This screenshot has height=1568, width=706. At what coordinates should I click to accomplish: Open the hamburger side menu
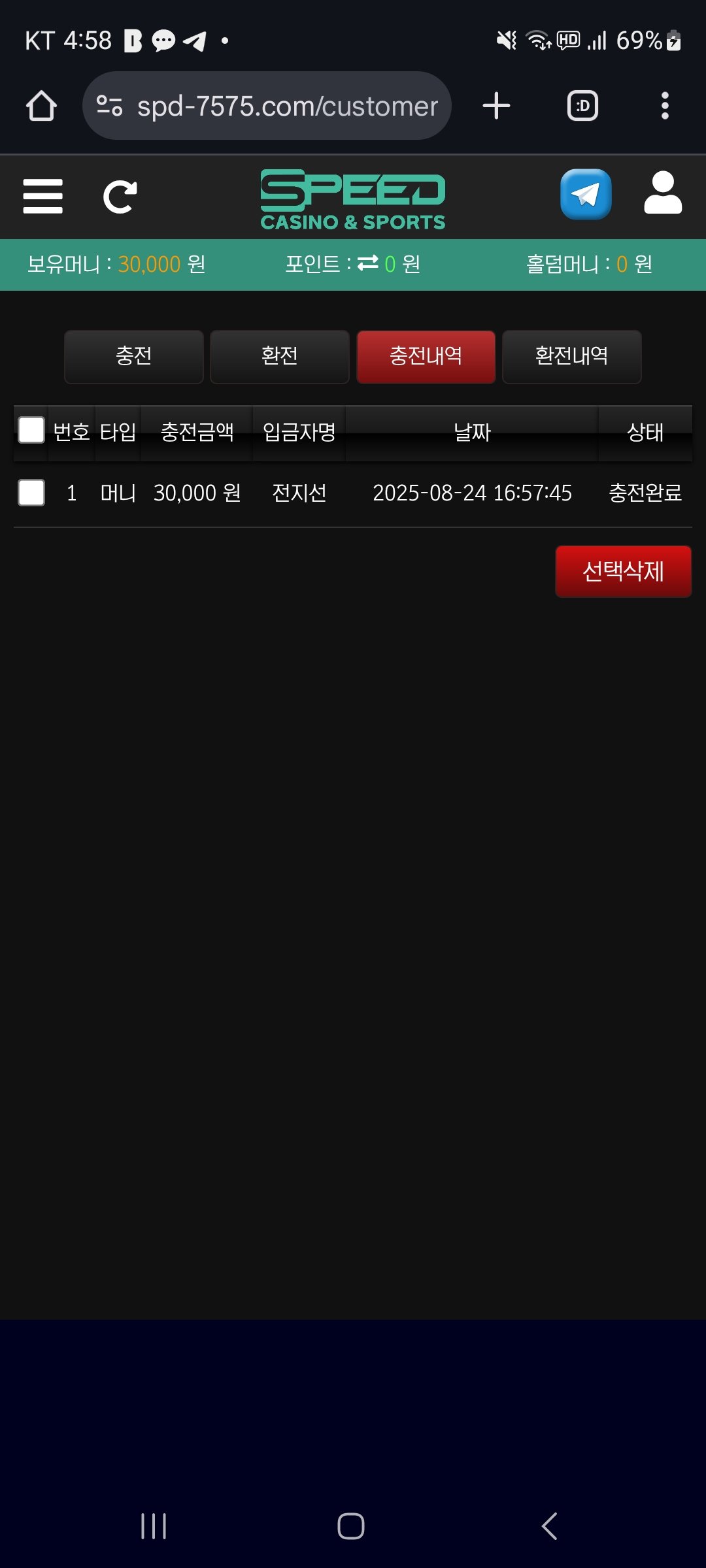[42, 196]
